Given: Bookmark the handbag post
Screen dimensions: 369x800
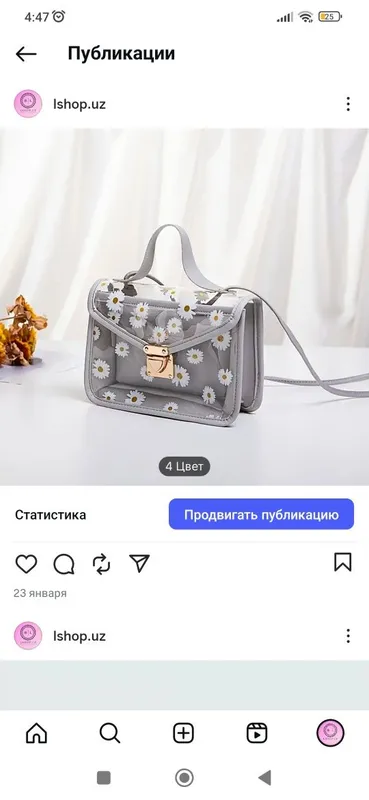Looking at the screenshot, I should 343,562.
